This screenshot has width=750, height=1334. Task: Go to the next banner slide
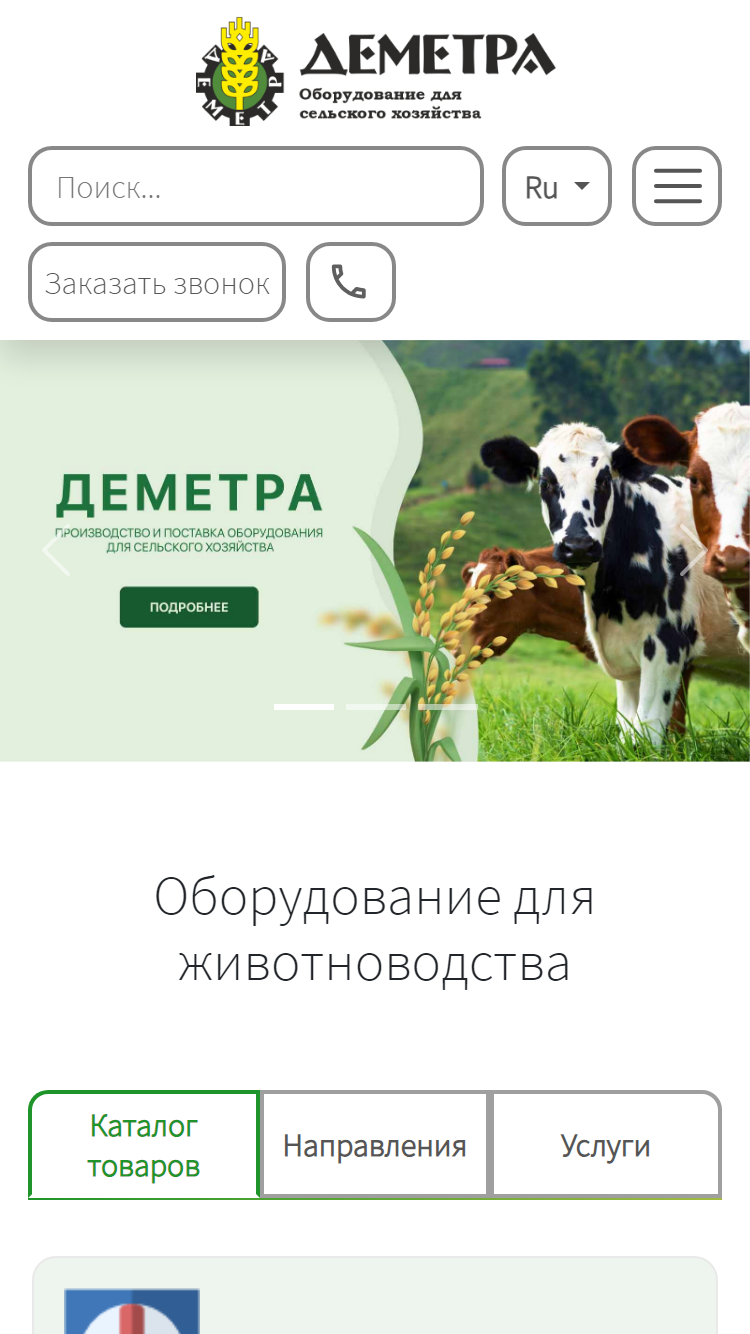[x=693, y=551]
